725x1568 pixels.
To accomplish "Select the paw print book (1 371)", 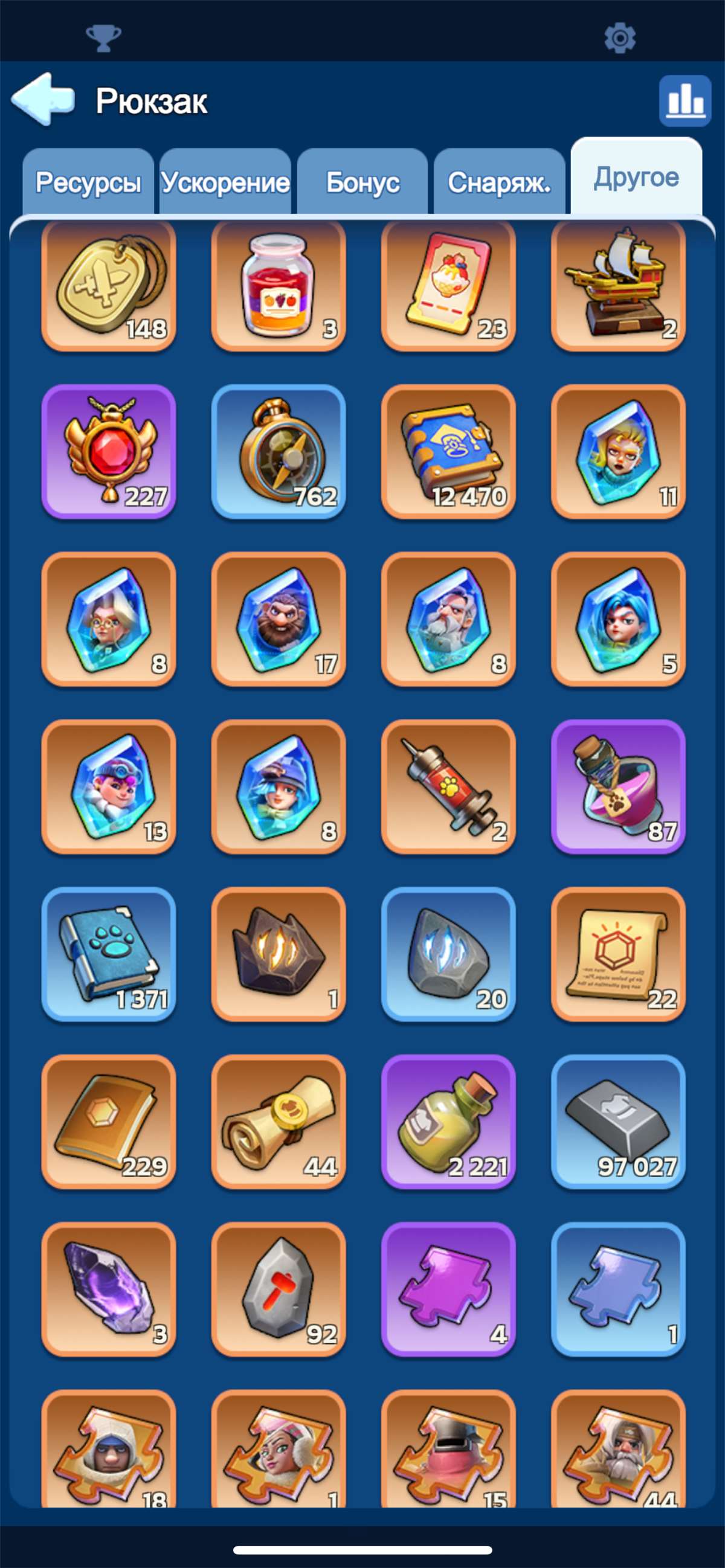I will [x=109, y=954].
